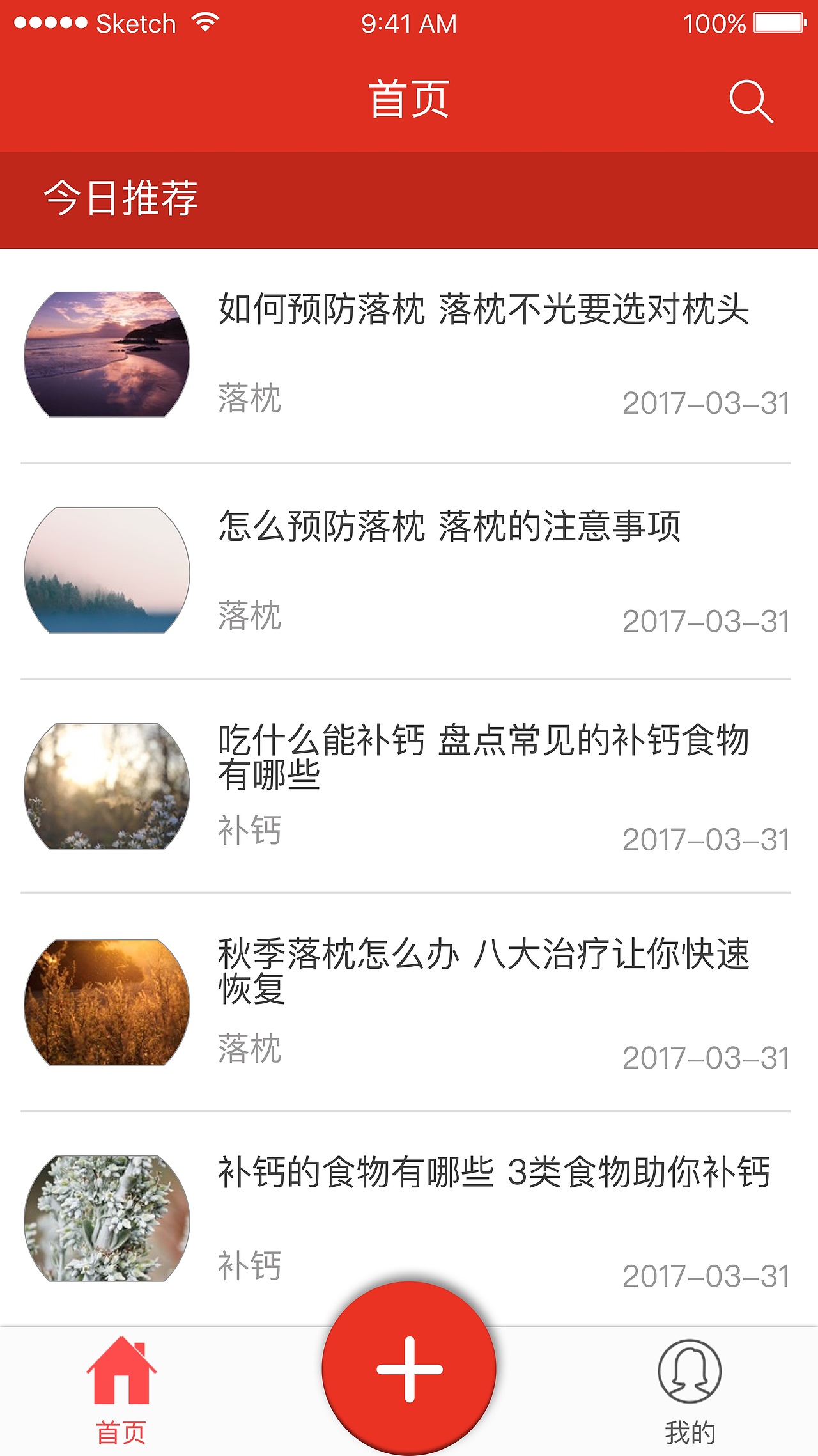Select the home icon in the bottom bar

point(123,1364)
